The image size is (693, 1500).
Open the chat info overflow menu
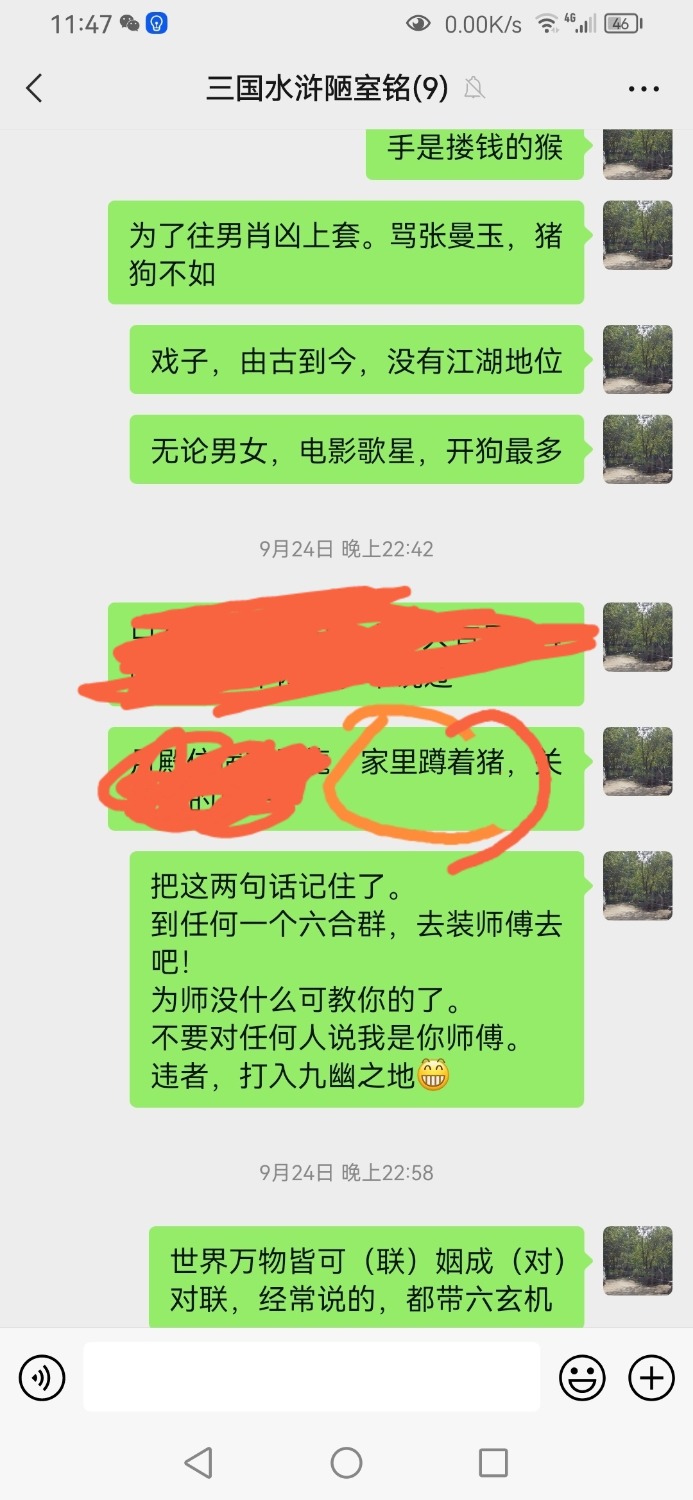coord(644,89)
